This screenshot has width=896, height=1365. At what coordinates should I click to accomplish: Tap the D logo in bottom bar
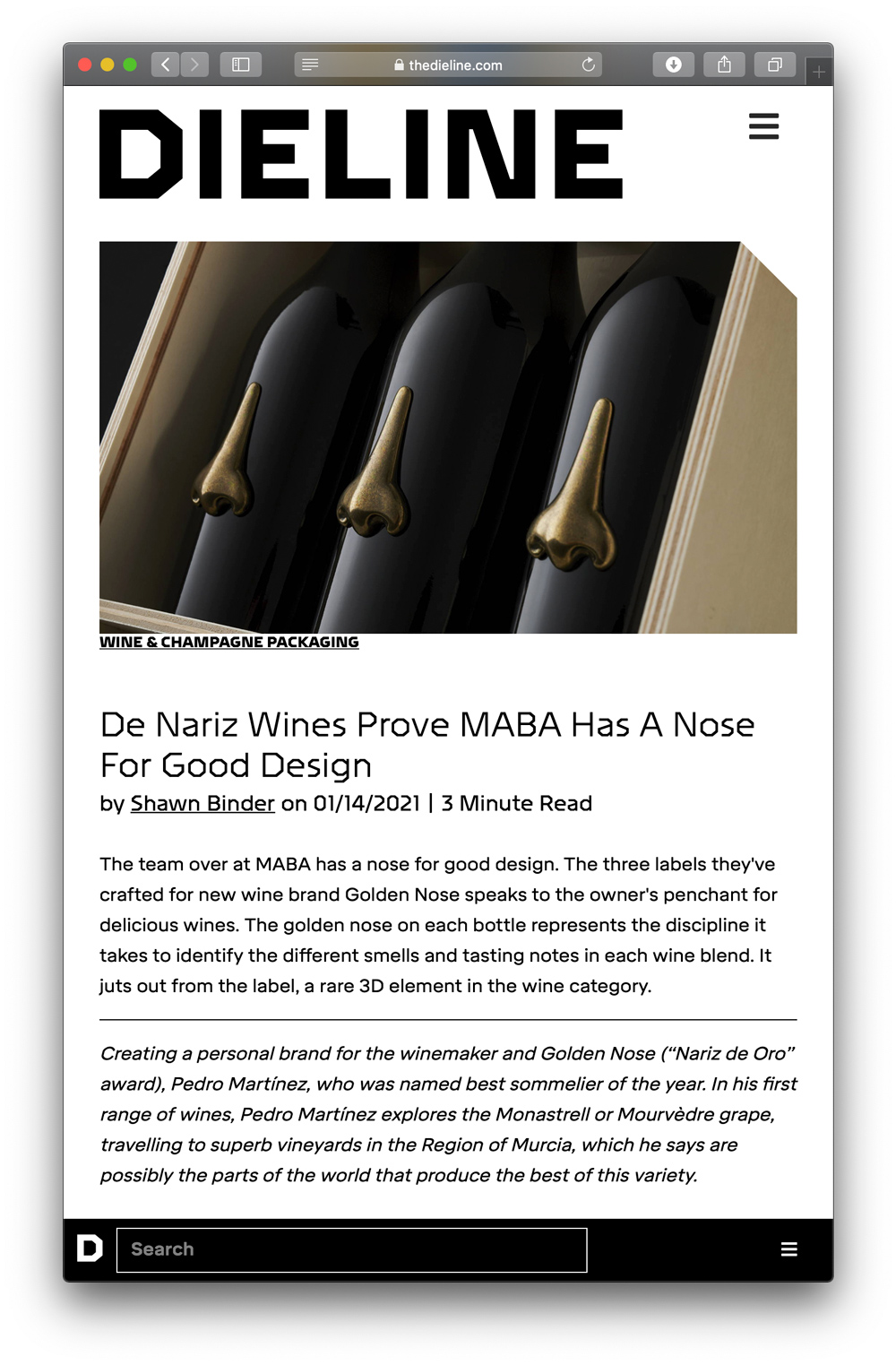90,1248
